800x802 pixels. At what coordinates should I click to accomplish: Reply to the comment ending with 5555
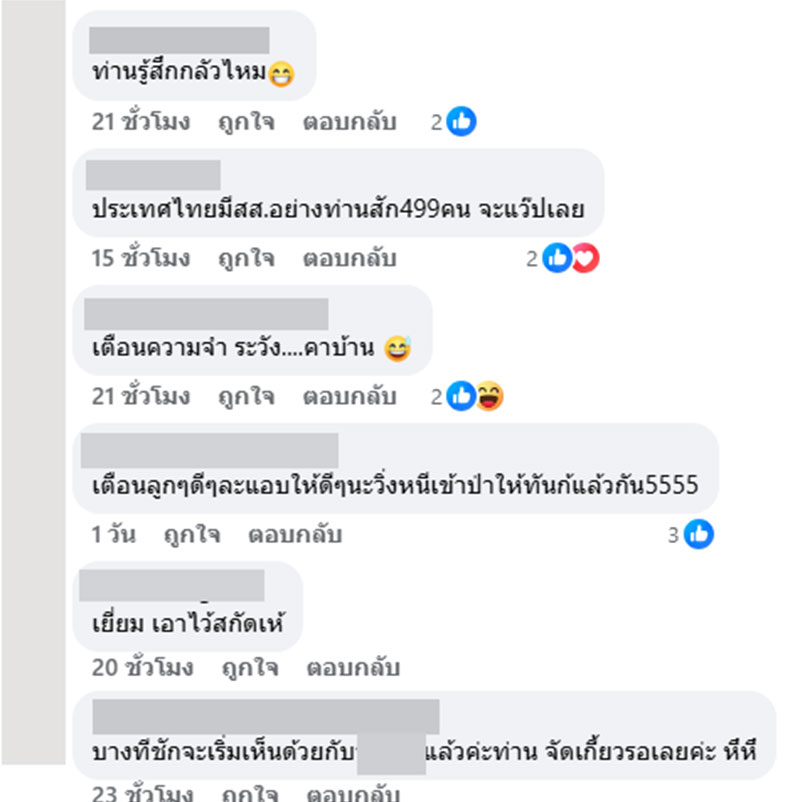pos(295,535)
